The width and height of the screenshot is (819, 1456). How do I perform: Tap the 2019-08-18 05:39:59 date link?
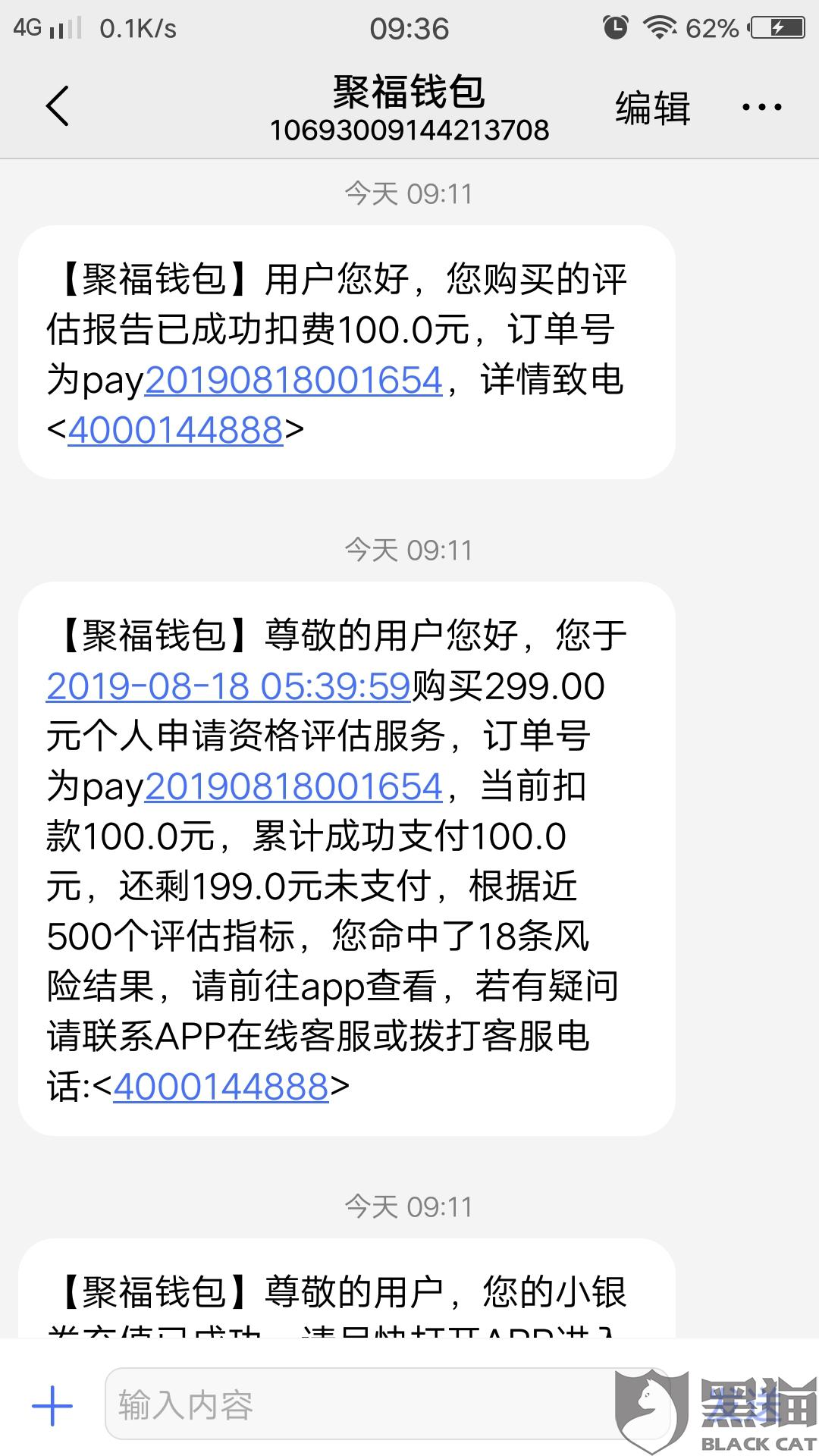228,687
